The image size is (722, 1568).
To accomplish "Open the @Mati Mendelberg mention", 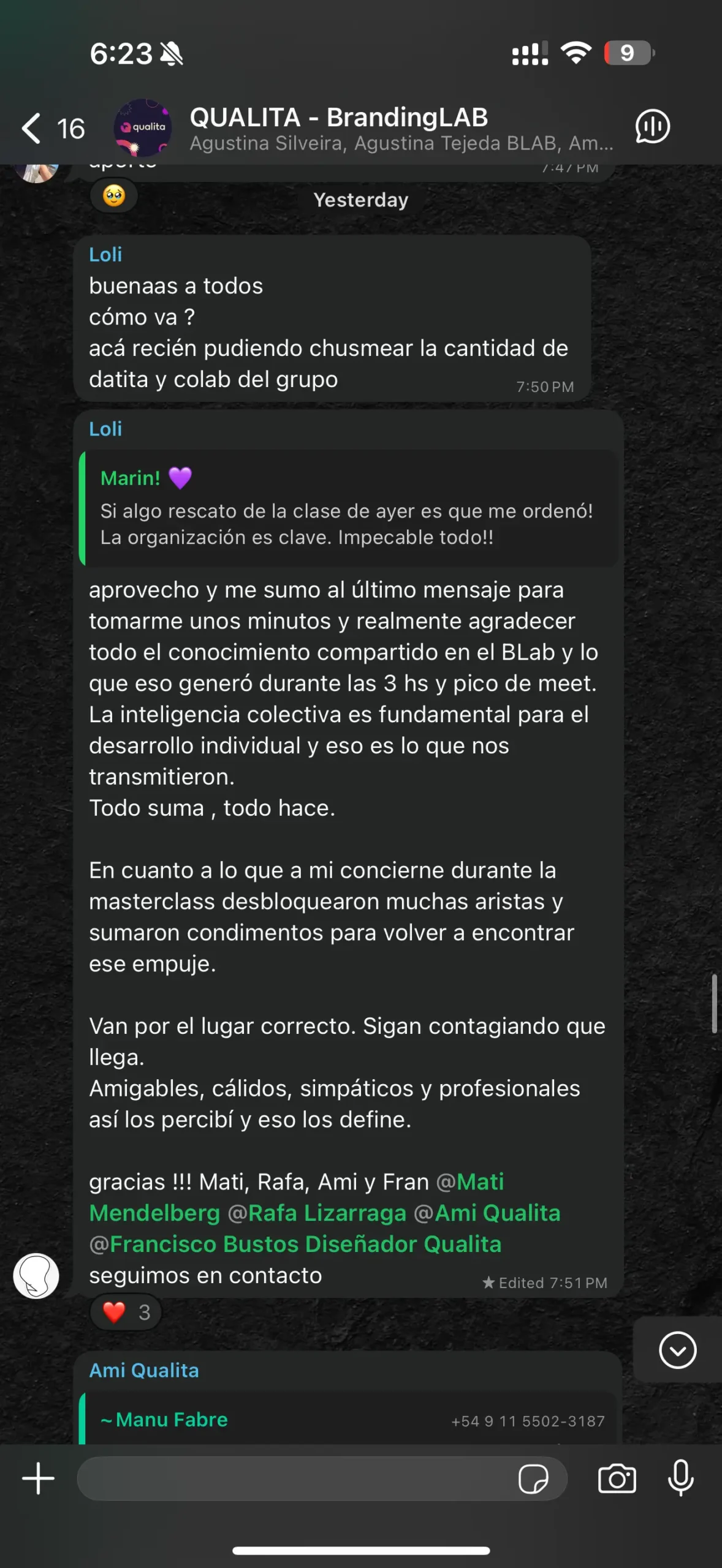I will [x=296, y=1197].
